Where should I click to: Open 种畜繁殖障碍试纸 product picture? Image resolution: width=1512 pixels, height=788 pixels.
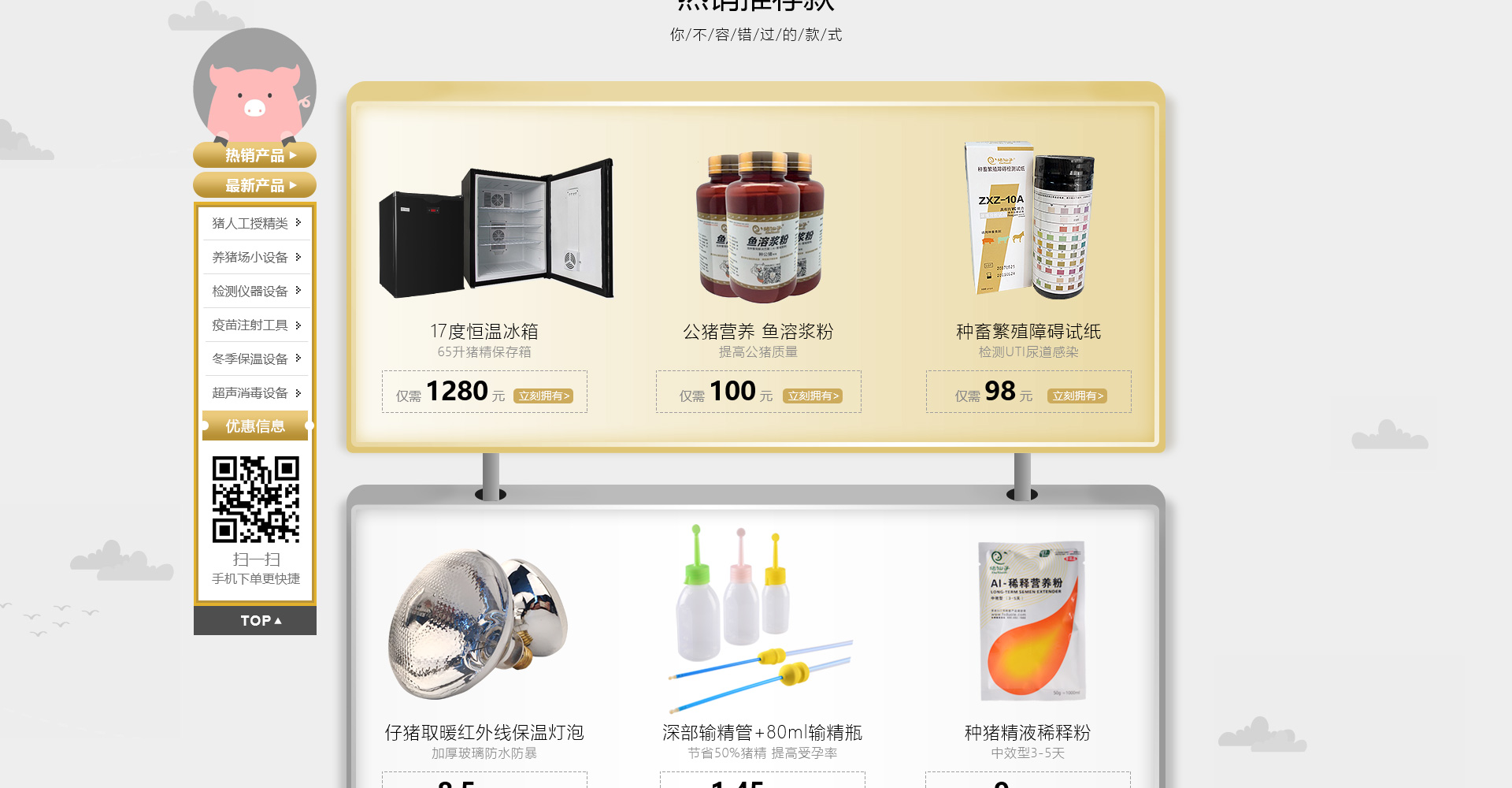click(x=1028, y=221)
